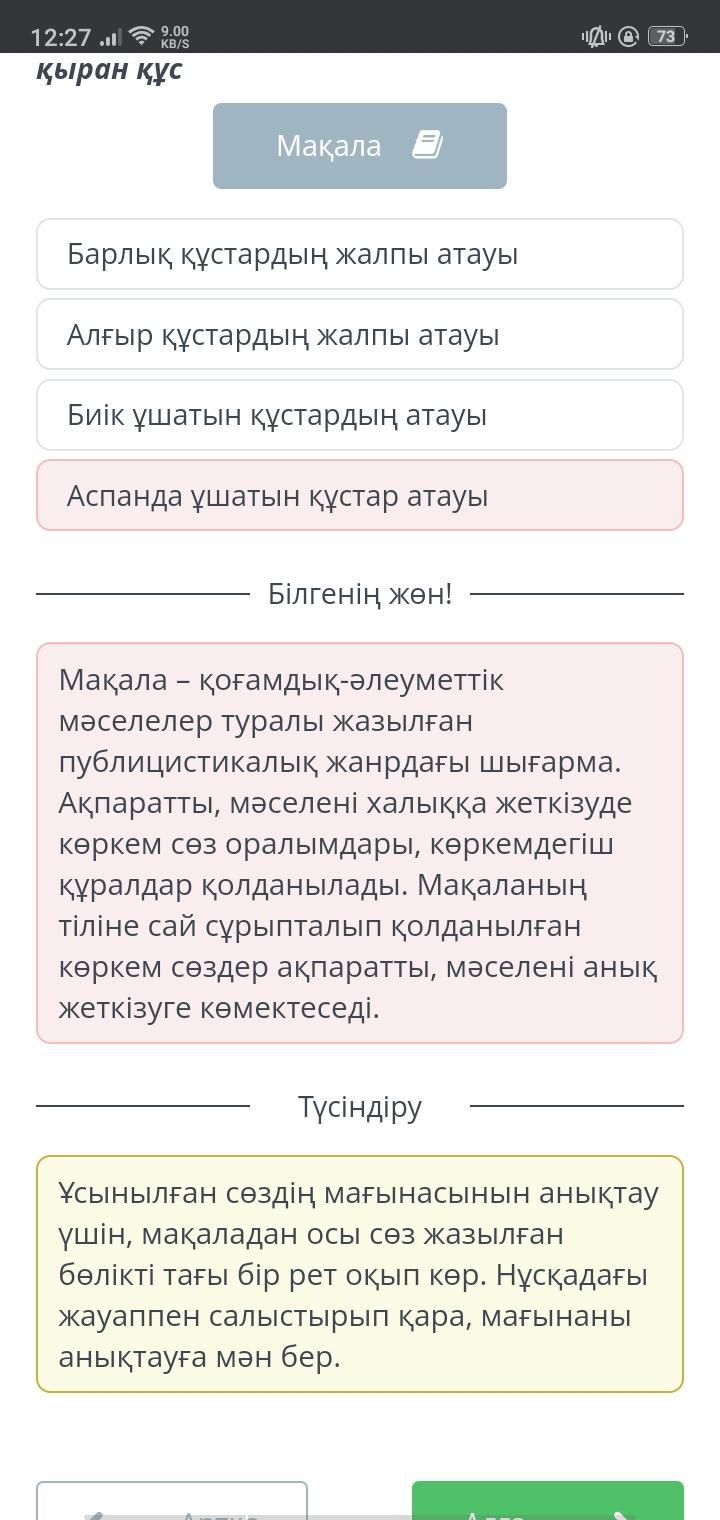Viewport: 720px width, 1520px height.
Task: Go back with the Артқа button
Action: pos(172,1501)
